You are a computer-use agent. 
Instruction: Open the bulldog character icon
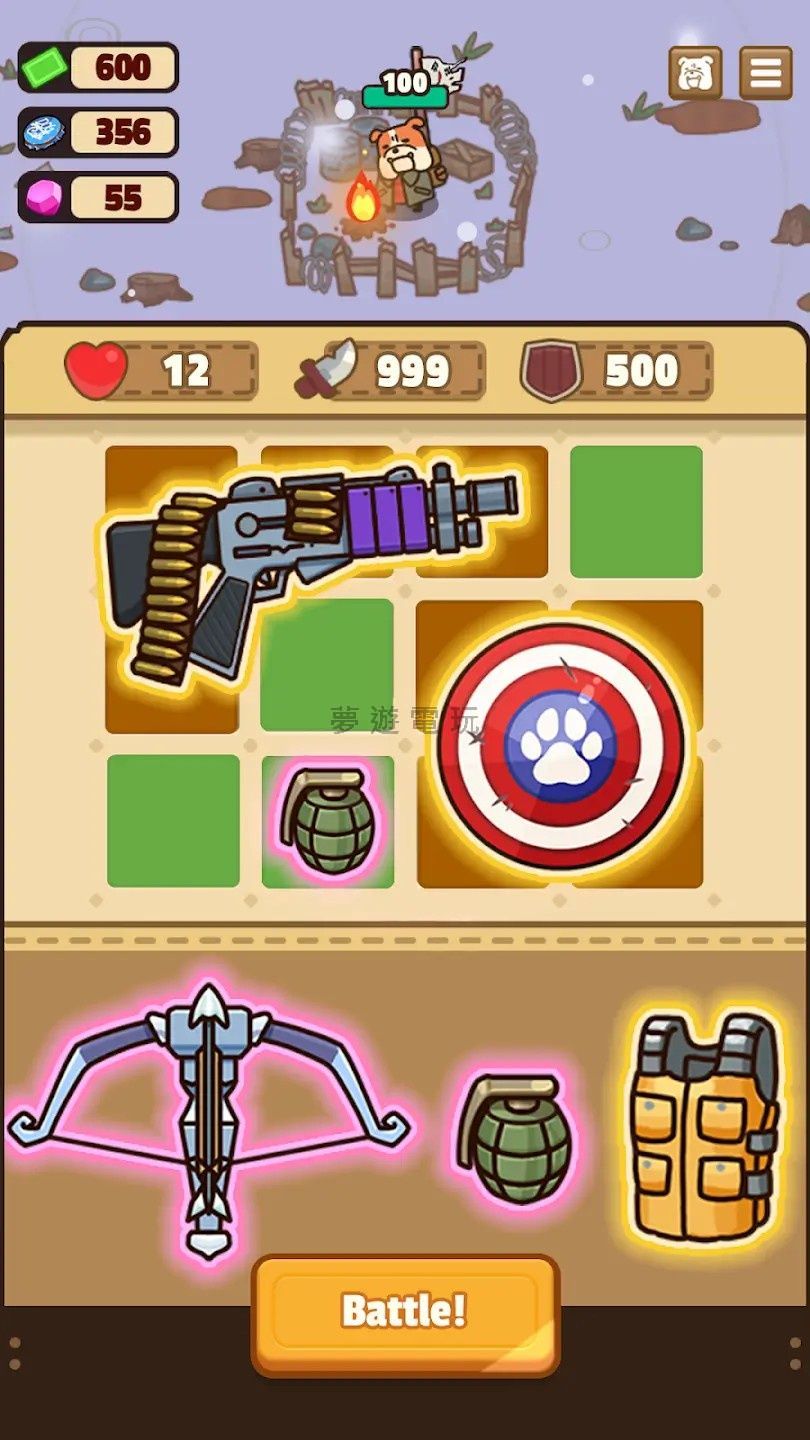[x=695, y=73]
